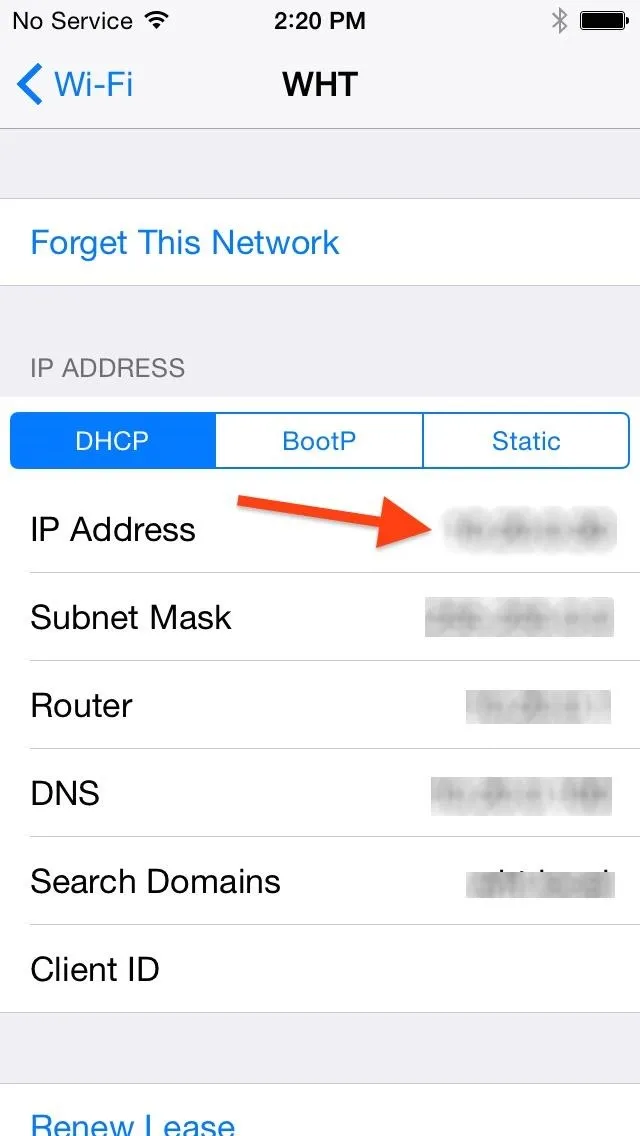
Task: Switch to the BootP tab
Action: [319, 440]
